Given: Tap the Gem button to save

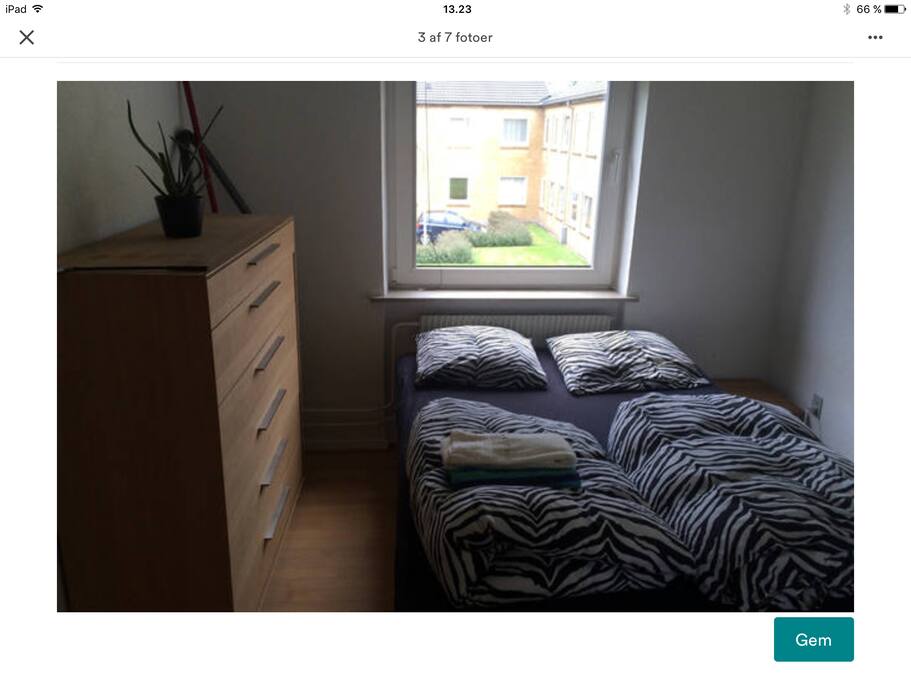Looking at the screenshot, I should pyautogui.click(x=813, y=639).
